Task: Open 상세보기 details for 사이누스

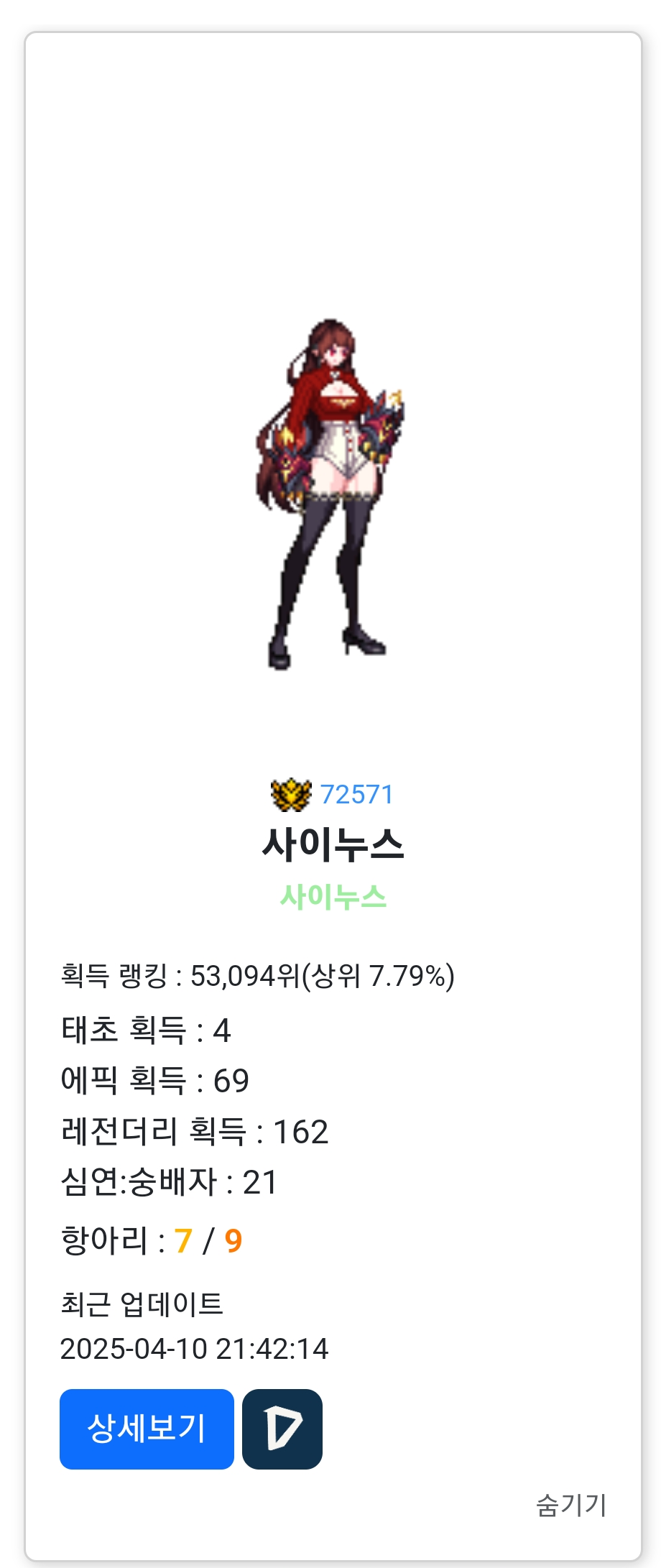Action: tap(147, 1429)
